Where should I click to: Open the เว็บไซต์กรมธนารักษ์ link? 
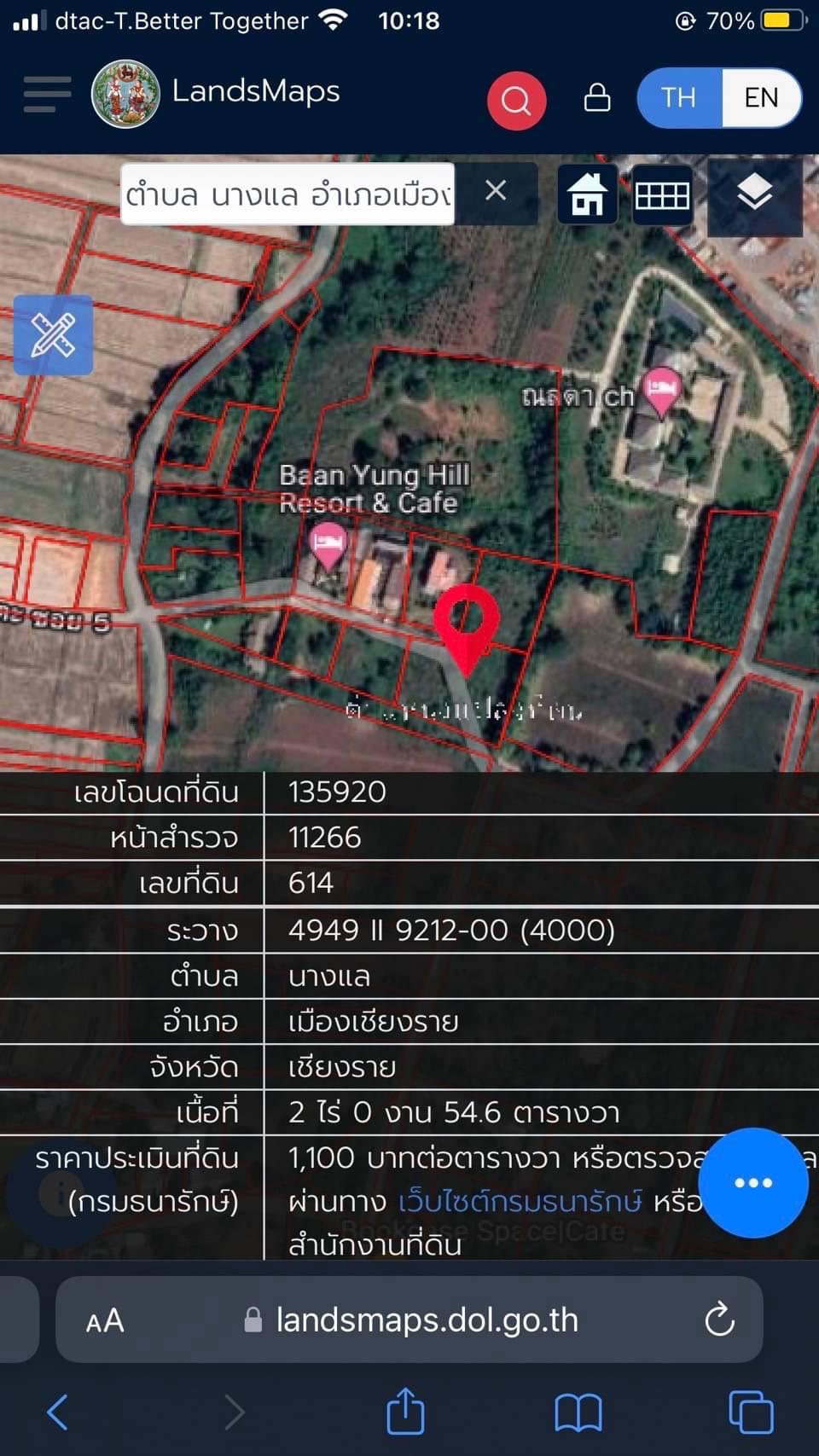pos(520,1202)
